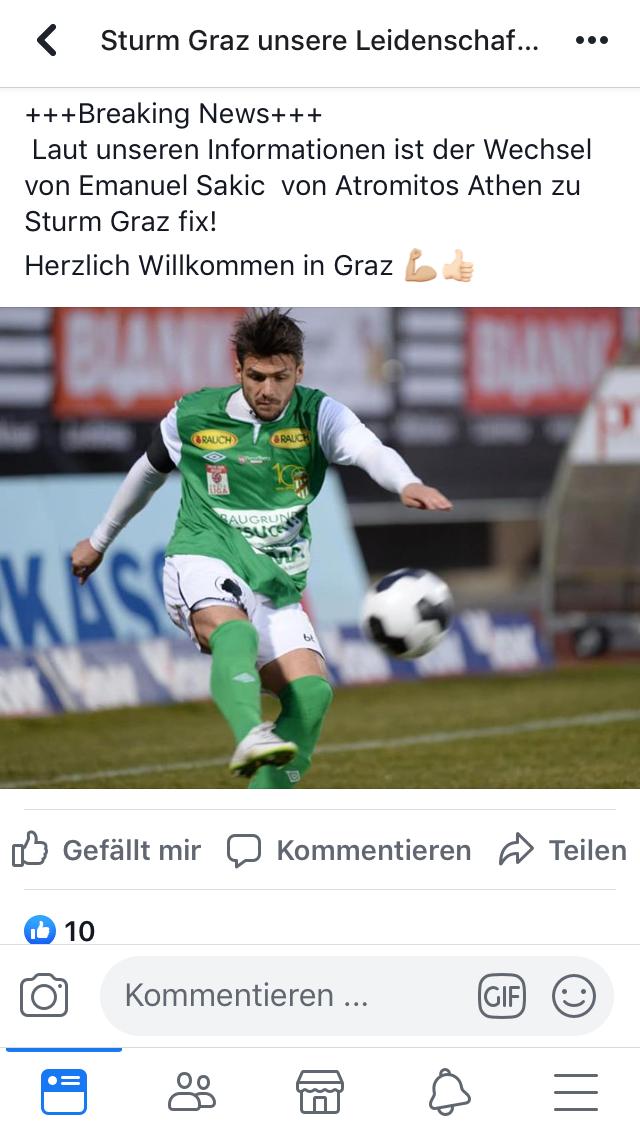Viewport: 640px width, 1136px height.
Task: Open the GIF picker in comment box
Action: point(502,995)
